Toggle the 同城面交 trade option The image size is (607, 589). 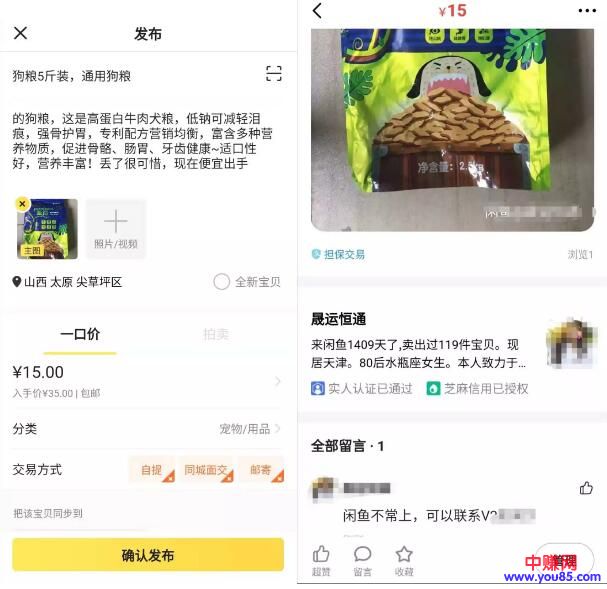click(207, 469)
